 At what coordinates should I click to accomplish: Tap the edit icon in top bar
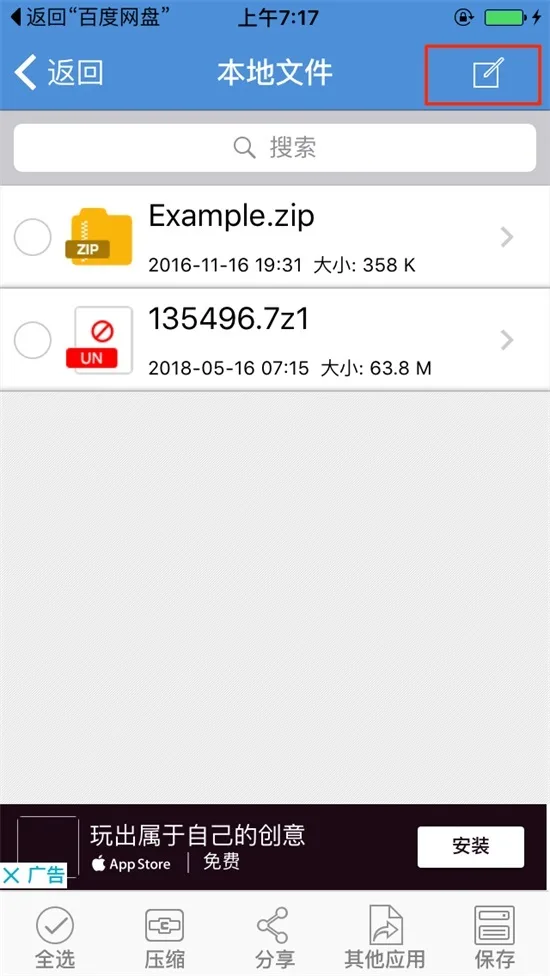tap(486, 74)
